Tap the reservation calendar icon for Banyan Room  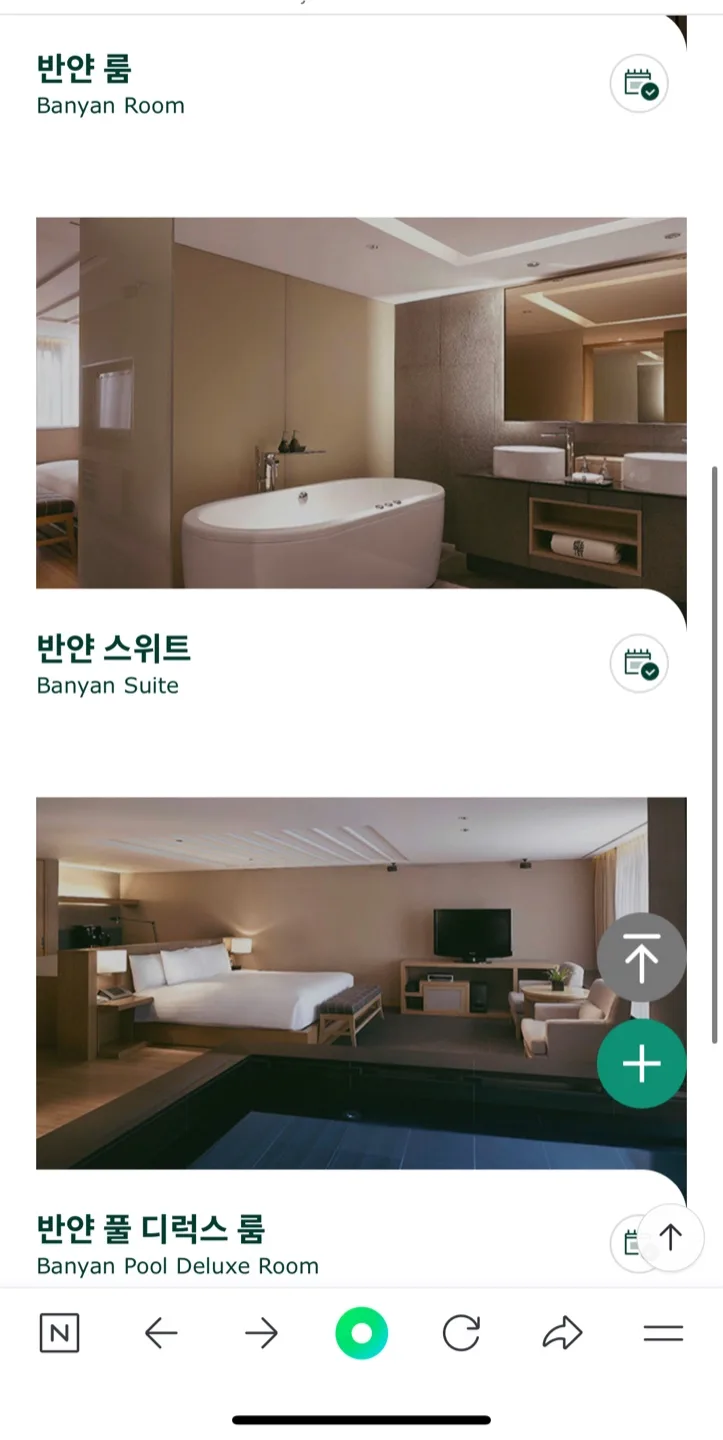click(x=639, y=84)
